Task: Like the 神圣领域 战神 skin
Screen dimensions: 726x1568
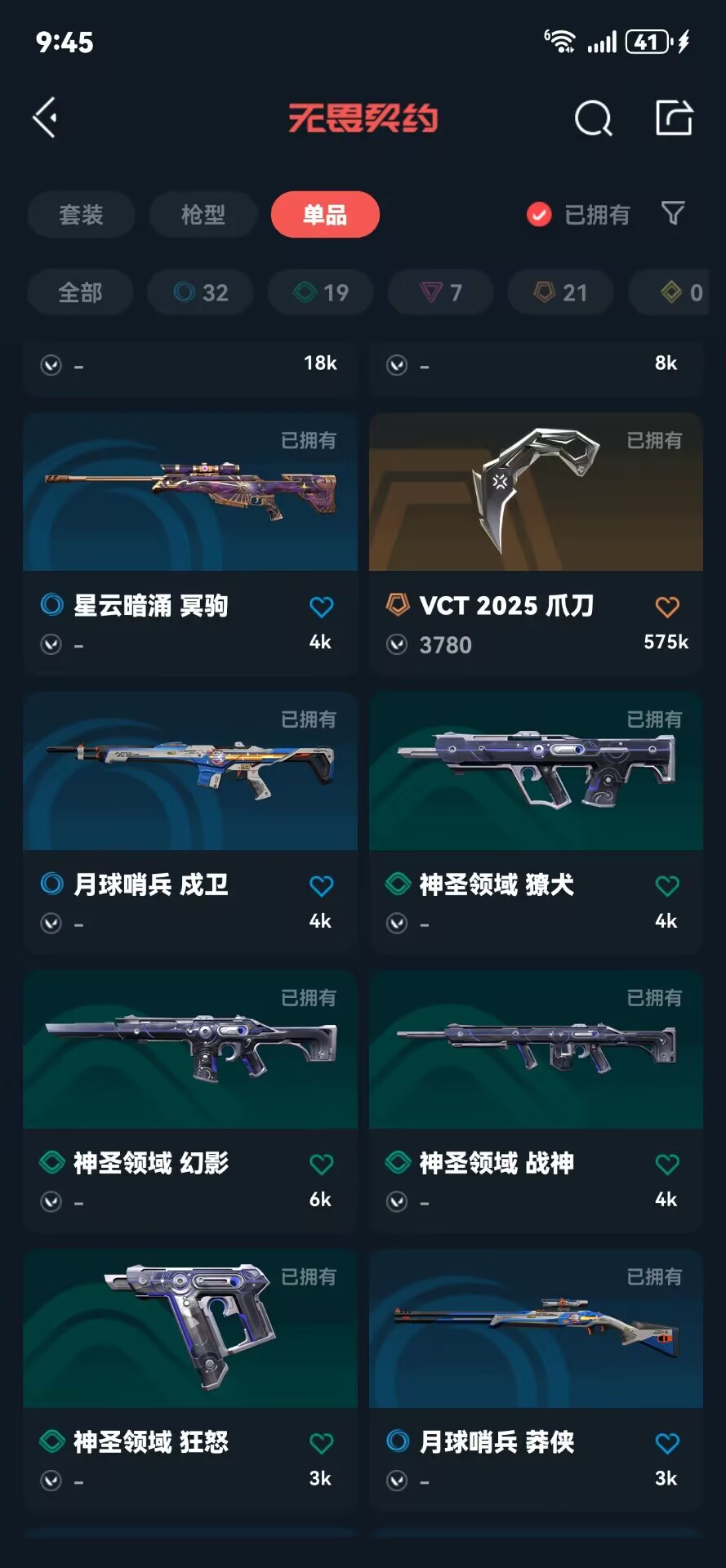Action: [667, 1165]
